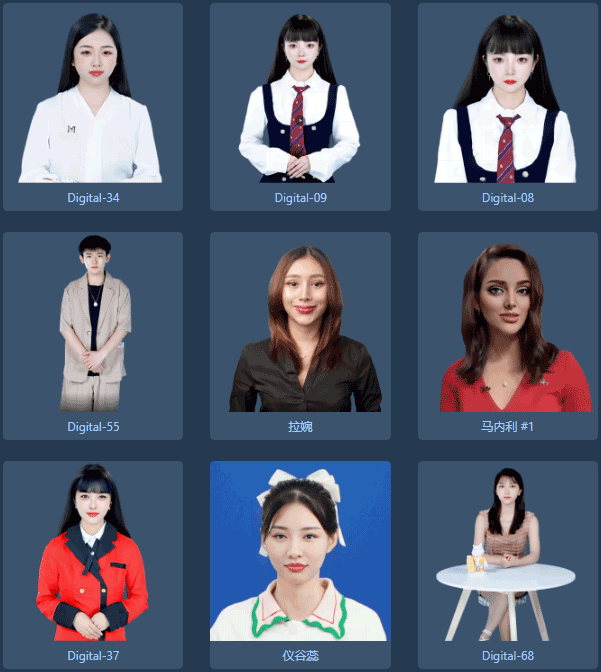Pick the Digital-68 avatar card
Image resolution: width=601 pixels, height=672 pixels.
click(x=508, y=564)
